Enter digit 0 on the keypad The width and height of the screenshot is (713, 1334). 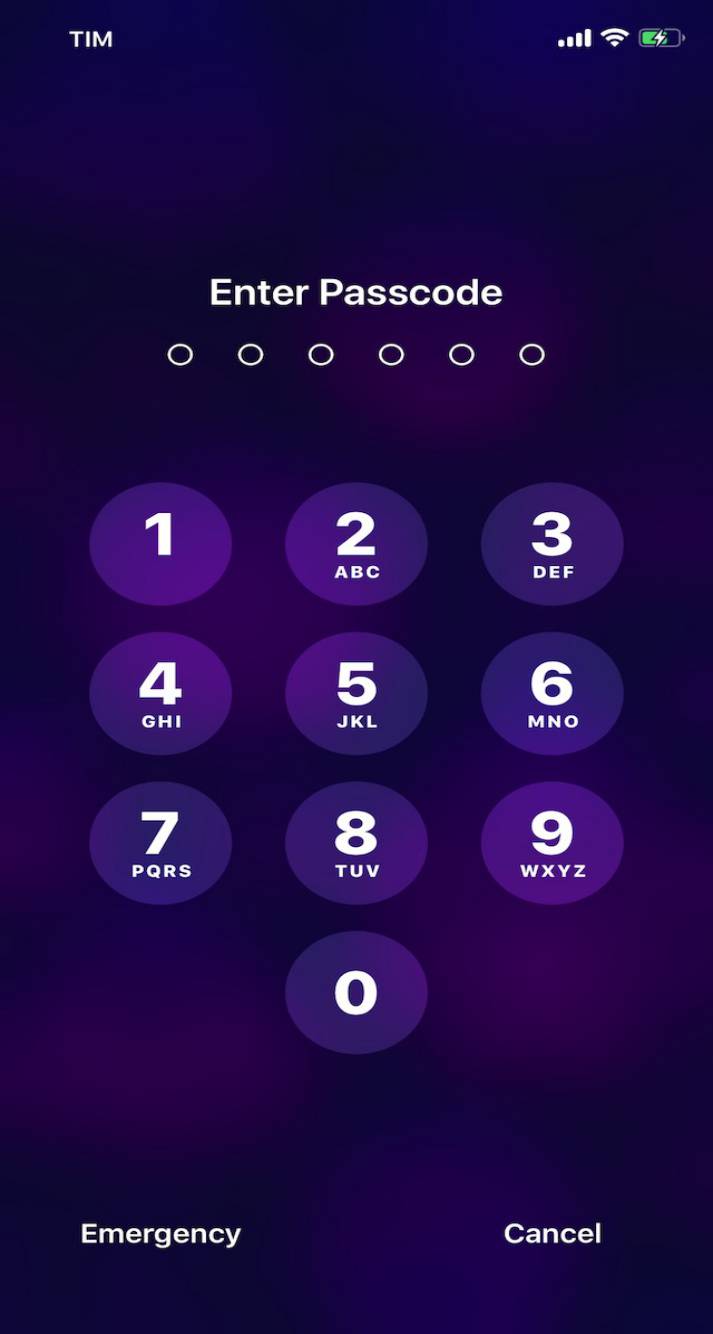(356, 992)
